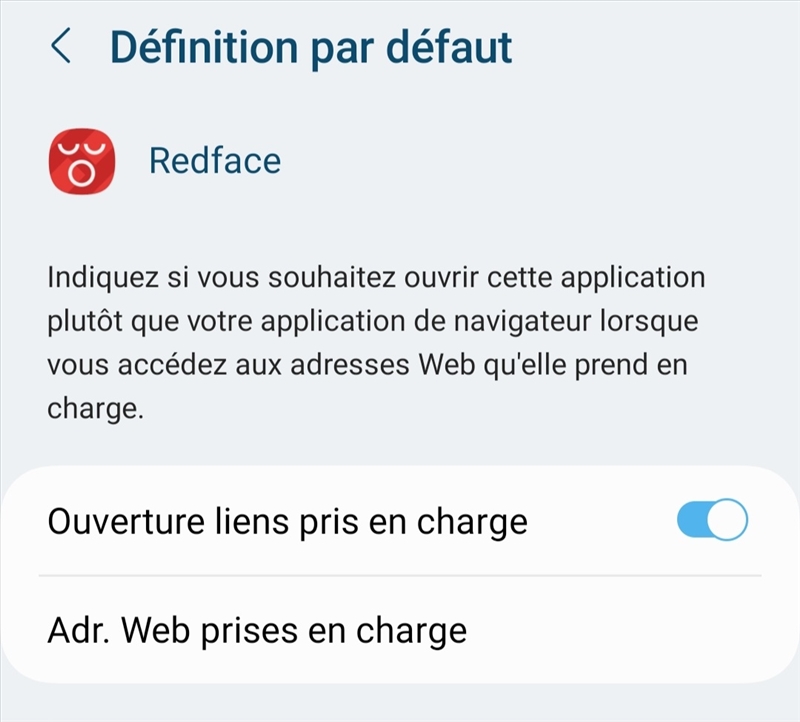The width and height of the screenshot is (800, 722).
Task: Open Adr. Web prises en charge
Action: [258, 630]
